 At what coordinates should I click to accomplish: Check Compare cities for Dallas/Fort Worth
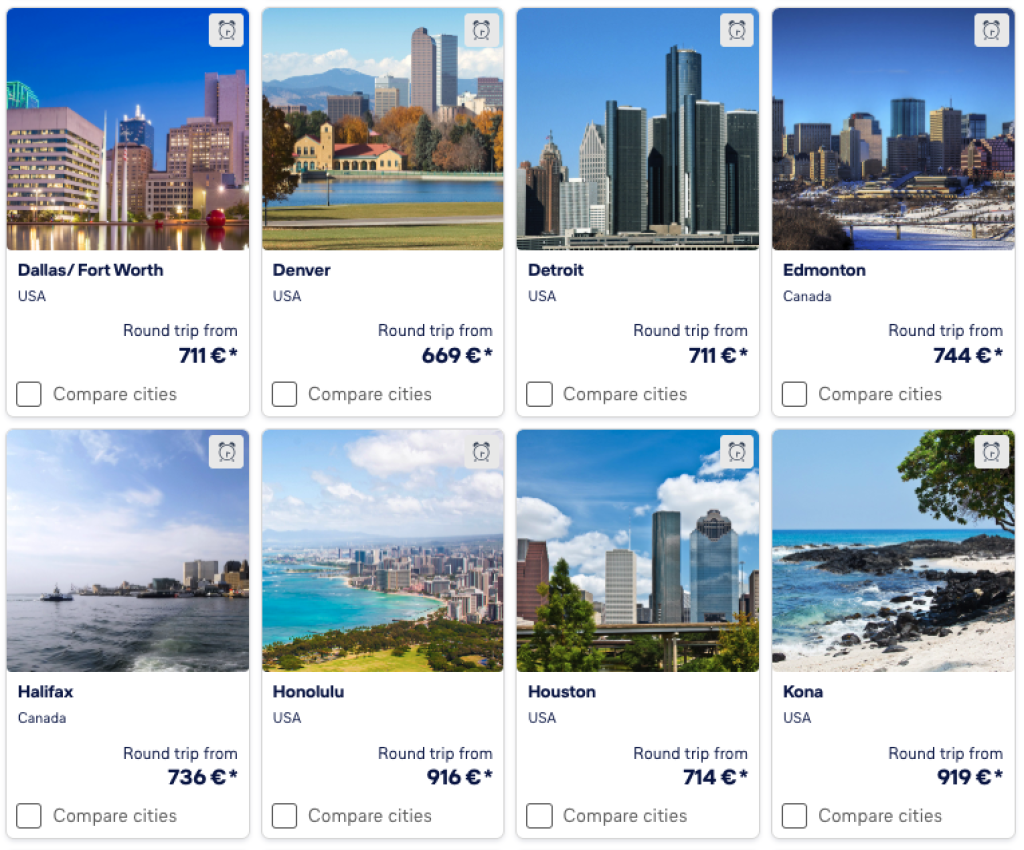pos(29,394)
